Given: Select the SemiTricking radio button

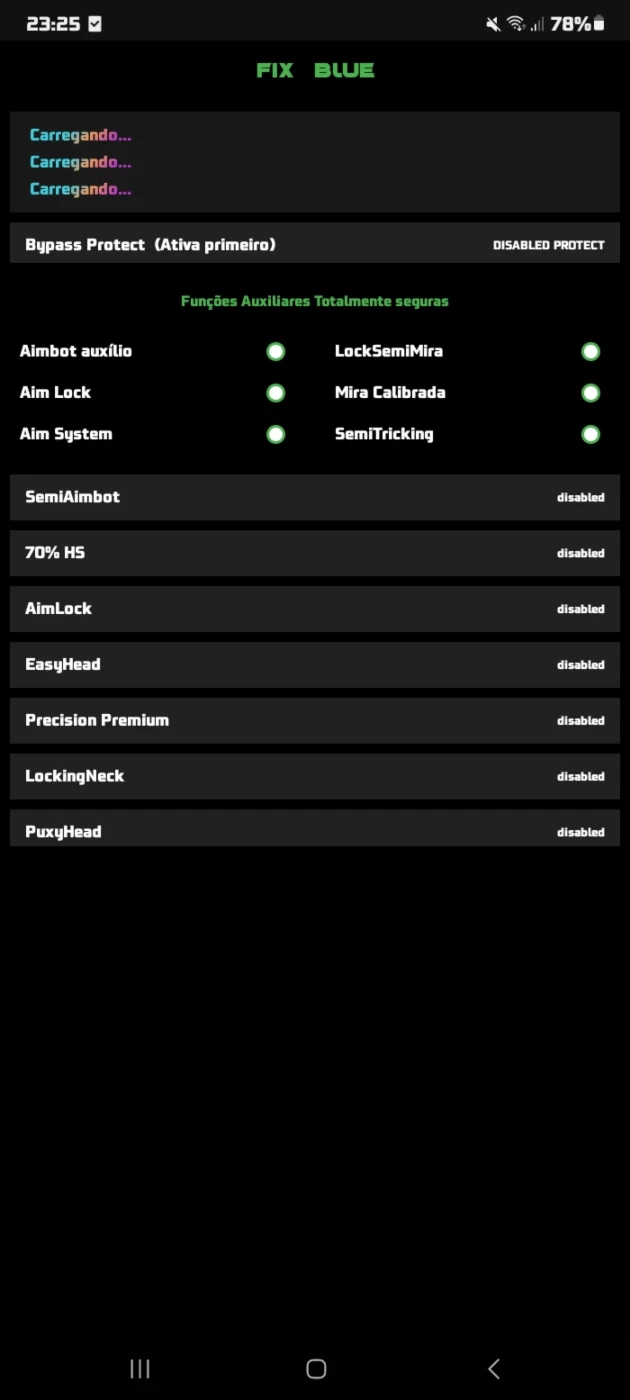Looking at the screenshot, I should [x=591, y=434].
